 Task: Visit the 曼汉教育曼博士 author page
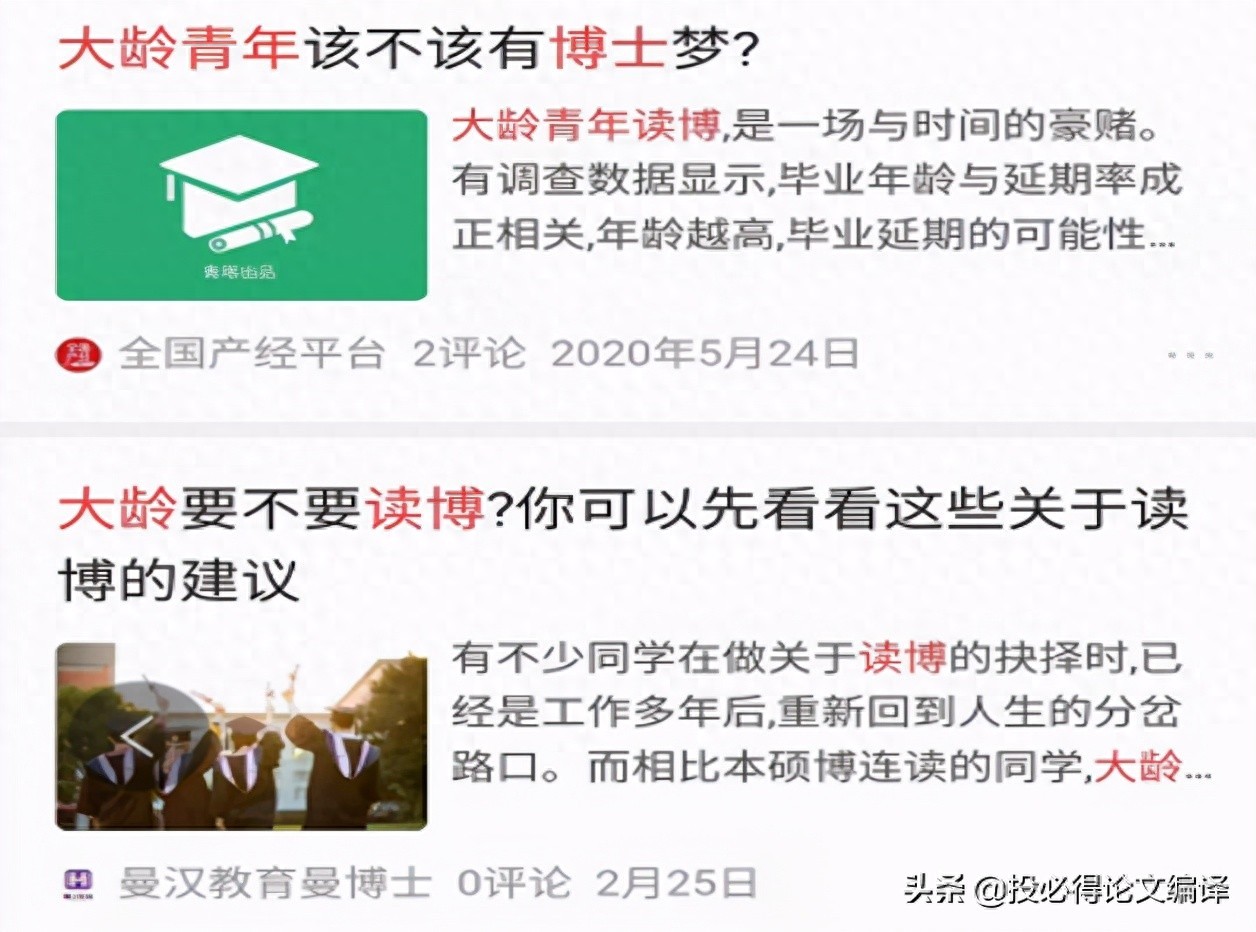point(274,883)
